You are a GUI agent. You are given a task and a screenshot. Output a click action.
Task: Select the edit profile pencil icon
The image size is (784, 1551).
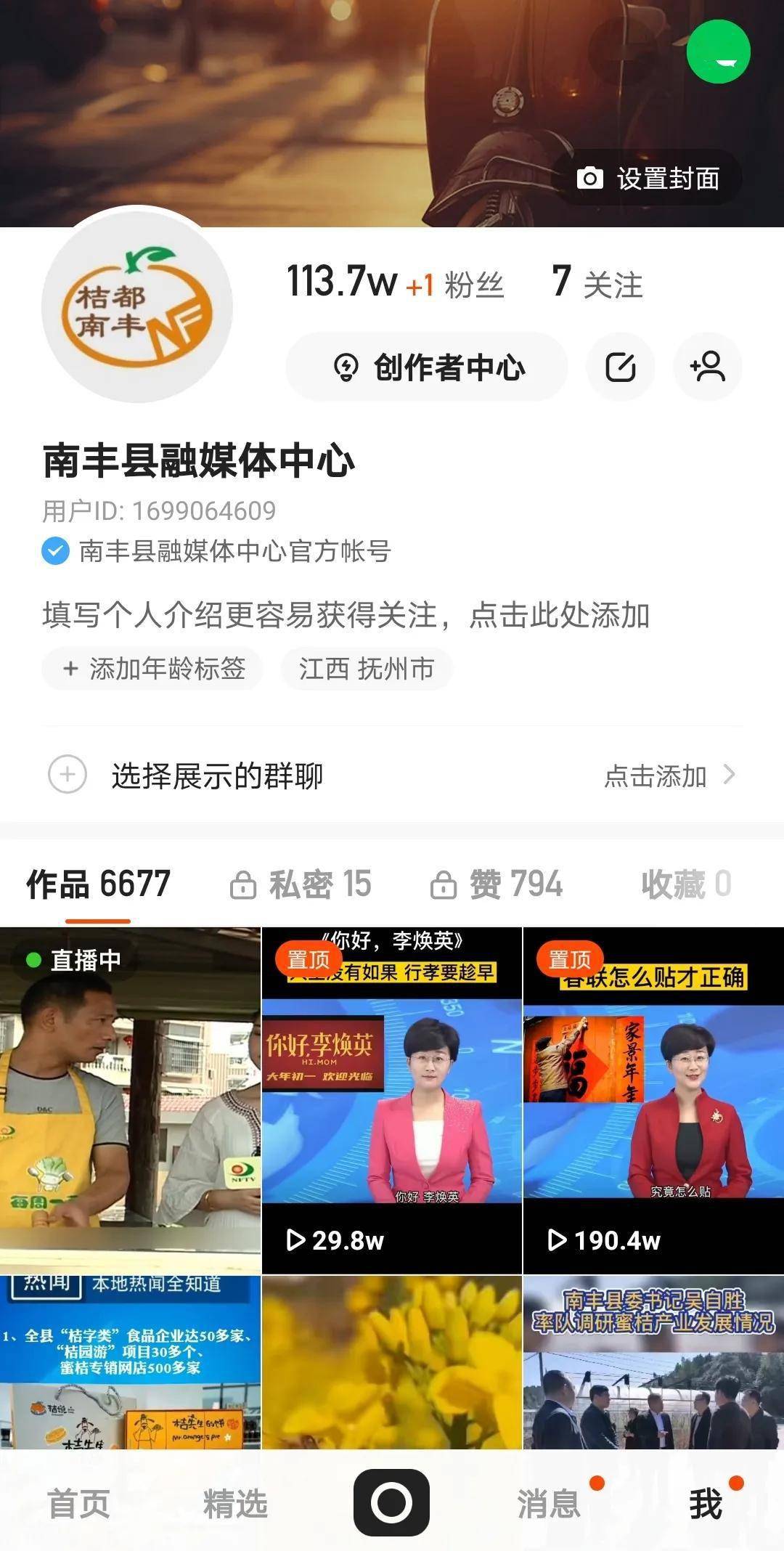[621, 367]
